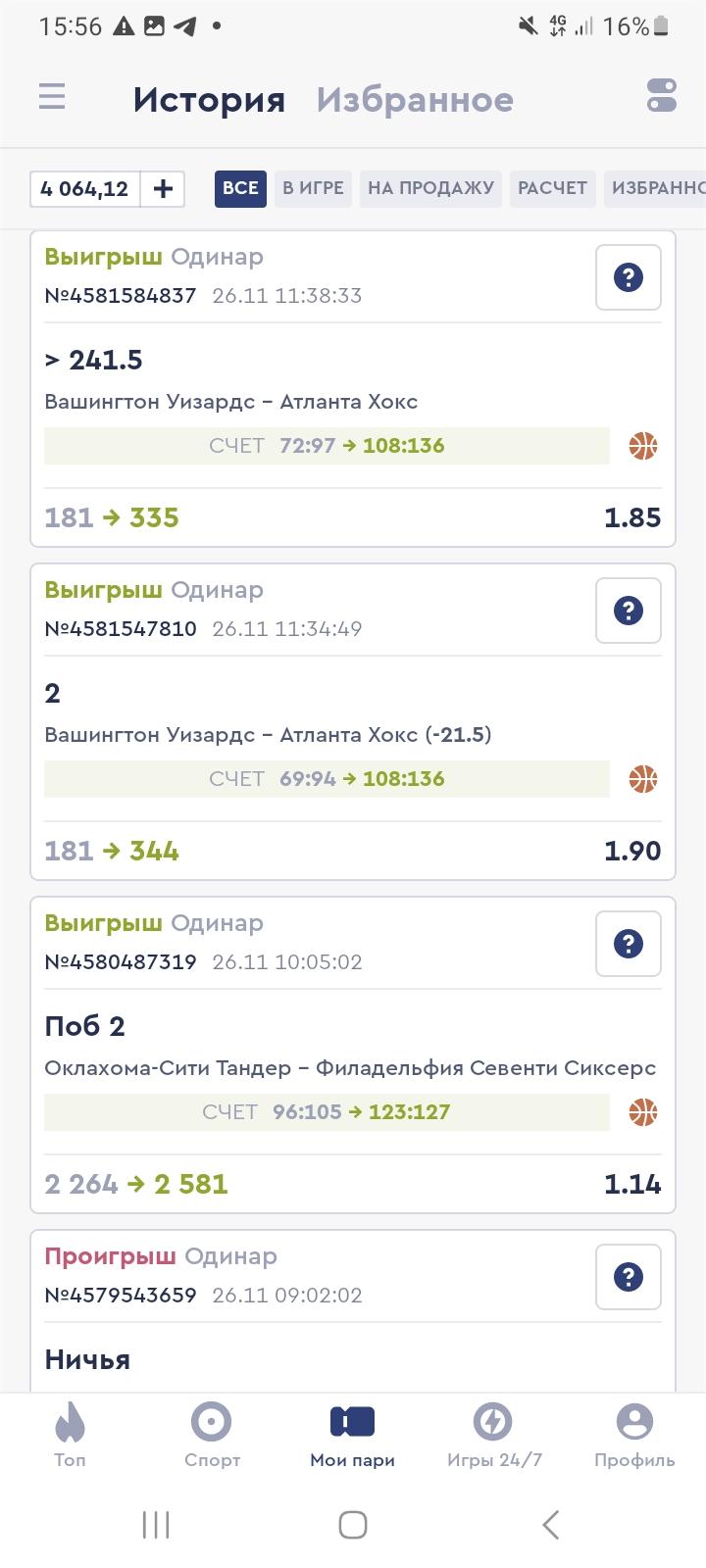706x1568 pixels.
Task: Open the Мои пари tab
Action: (x=352, y=1434)
